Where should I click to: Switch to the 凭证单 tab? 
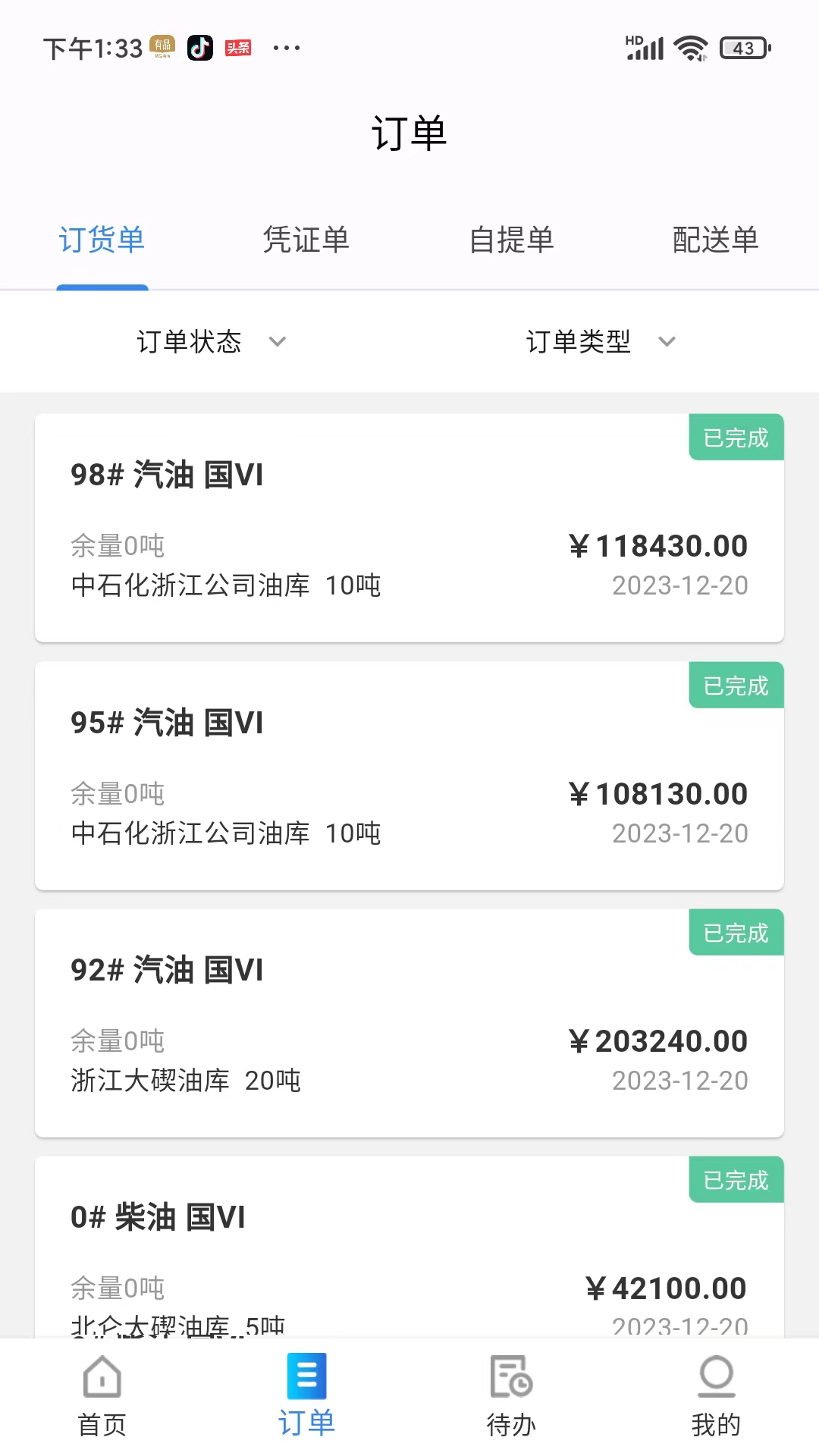coord(306,240)
